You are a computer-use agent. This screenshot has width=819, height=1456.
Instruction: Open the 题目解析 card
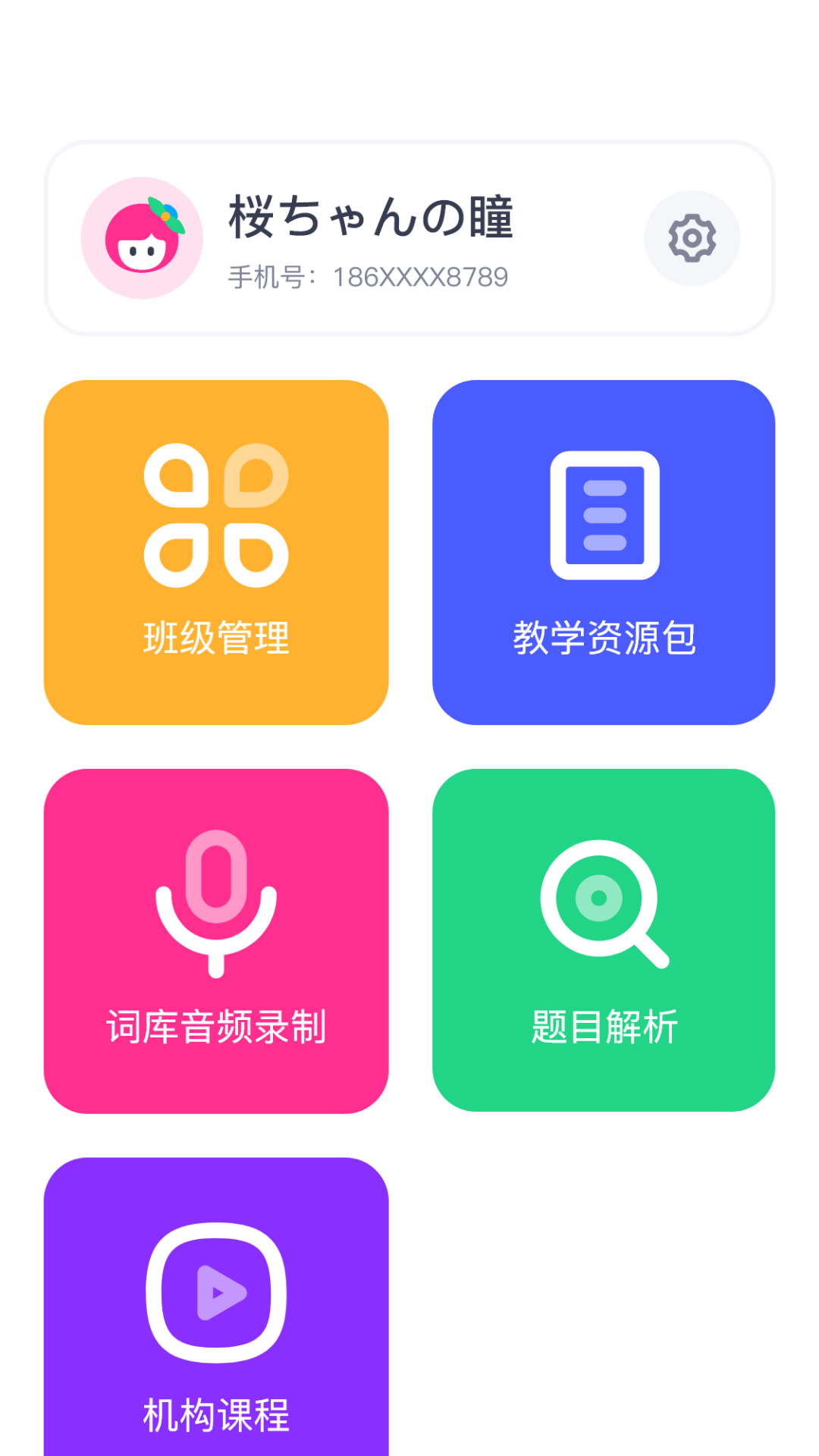point(604,940)
